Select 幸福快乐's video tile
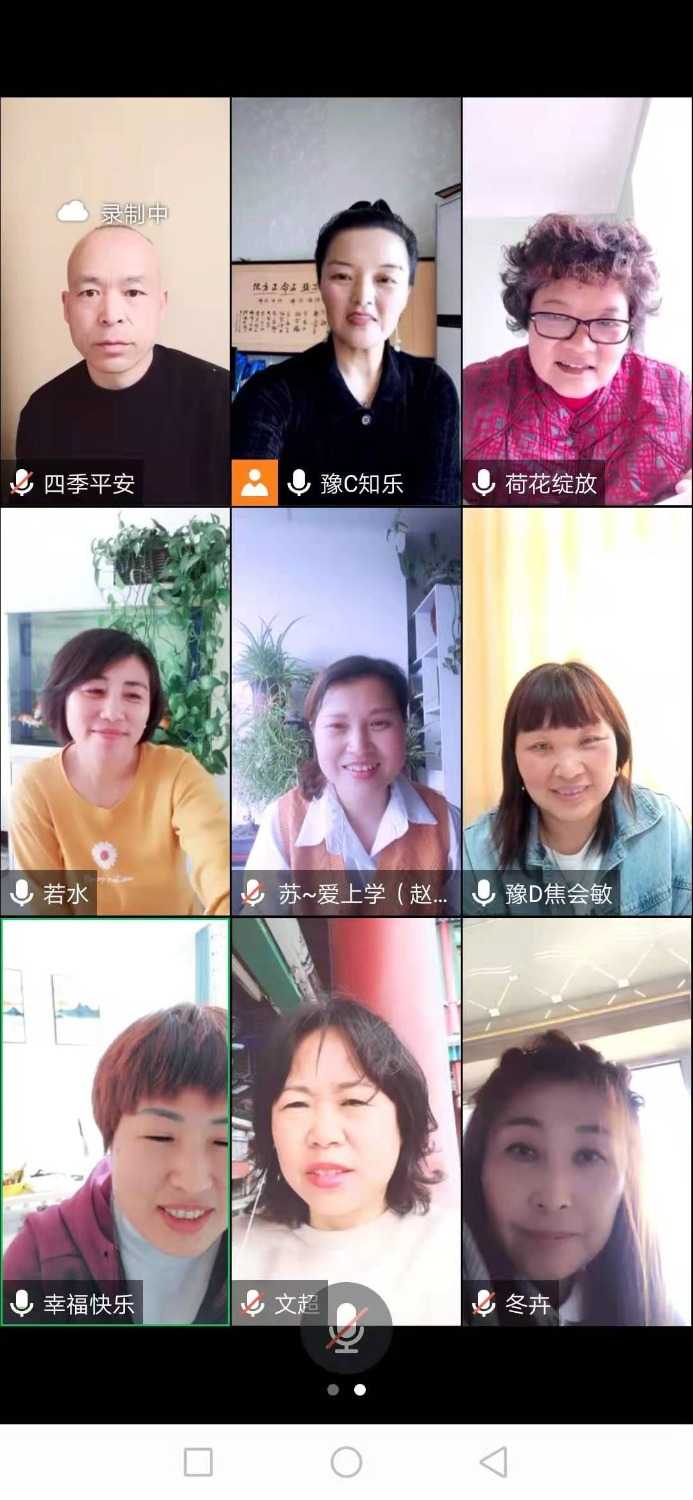The image size is (693, 1500). 115,1120
